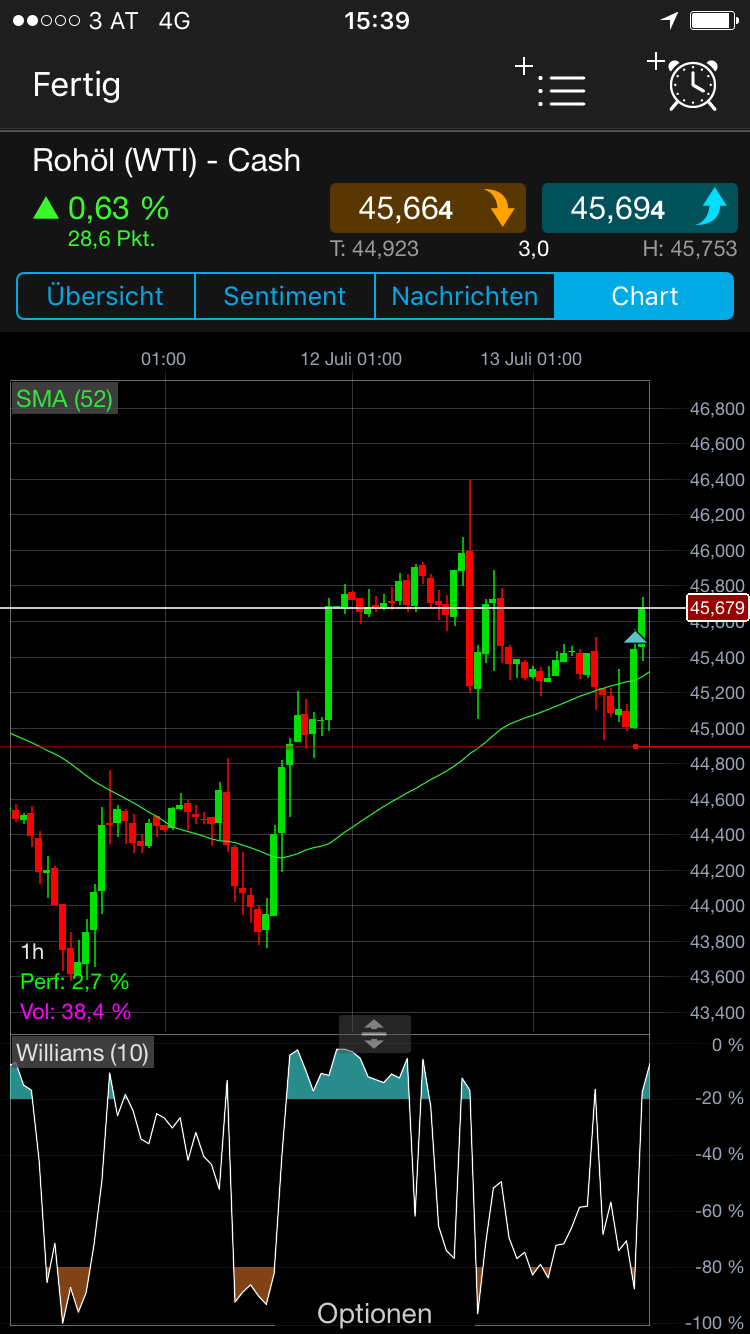Show the Nachrichten tab

[x=465, y=296]
